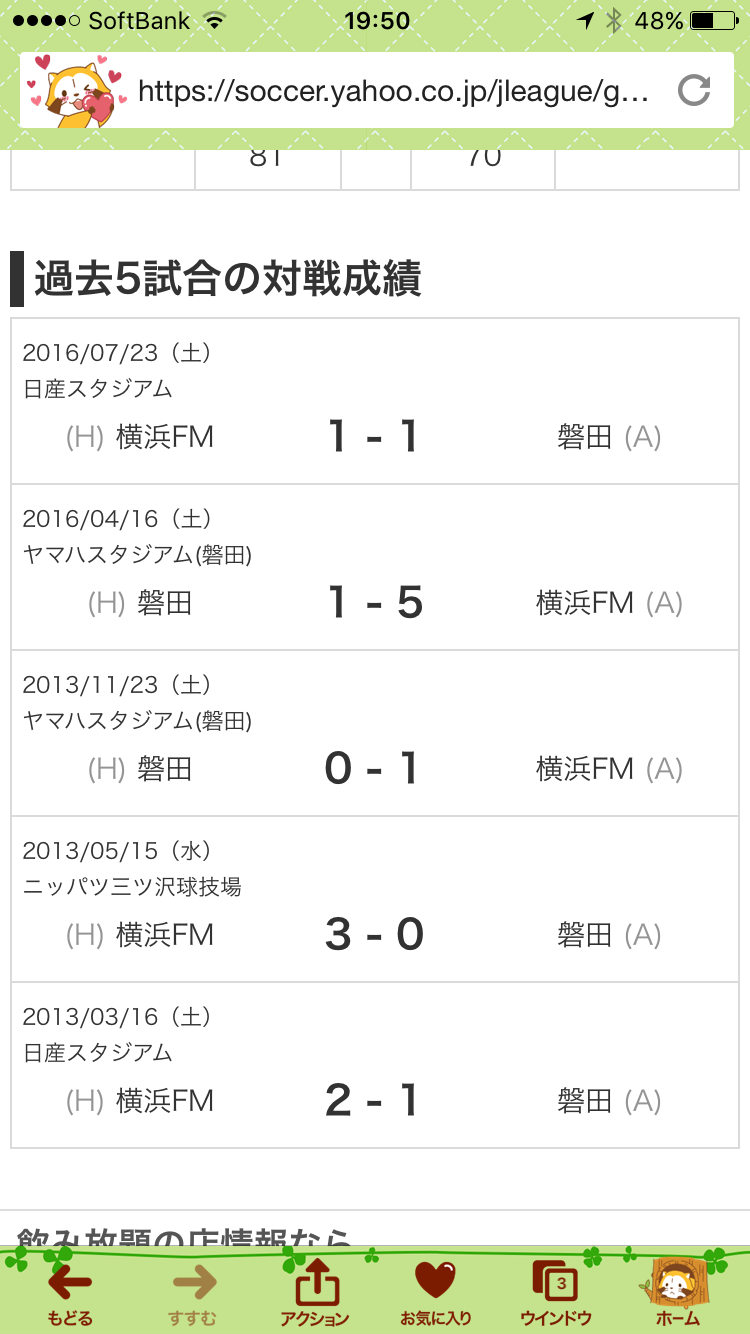Open the ウインドウ tab switcher
750x1334 pixels.
pyautogui.click(x=556, y=1294)
